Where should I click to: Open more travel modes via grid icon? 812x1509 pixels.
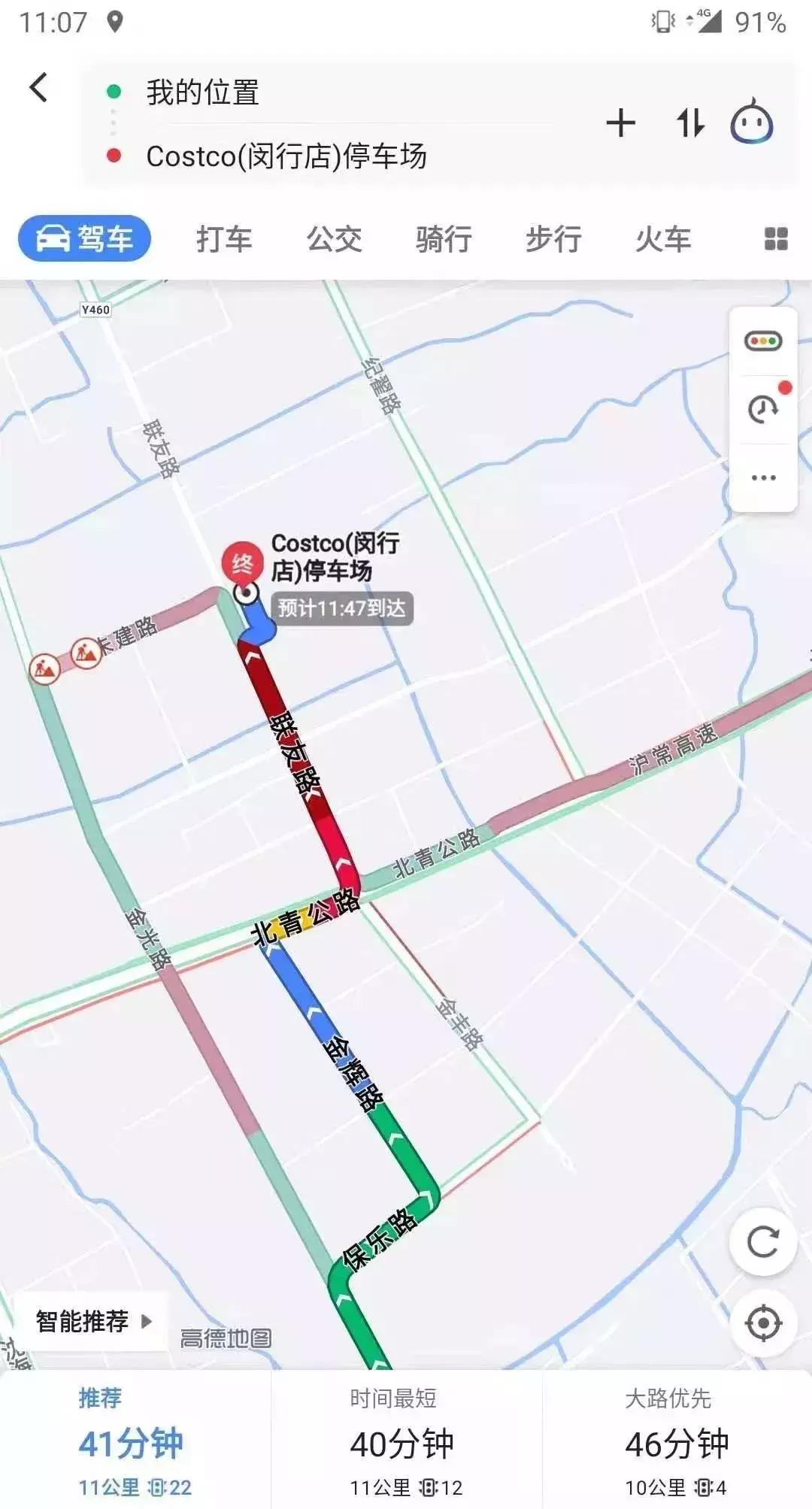[x=777, y=240]
